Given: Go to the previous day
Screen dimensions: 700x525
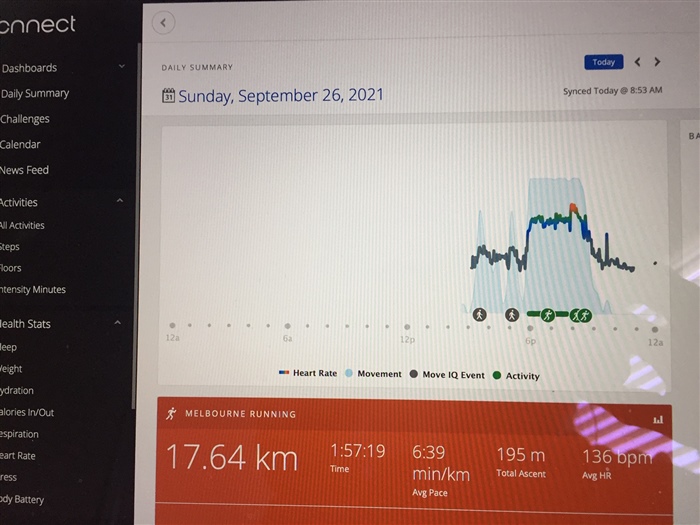Looking at the screenshot, I should (637, 62).
